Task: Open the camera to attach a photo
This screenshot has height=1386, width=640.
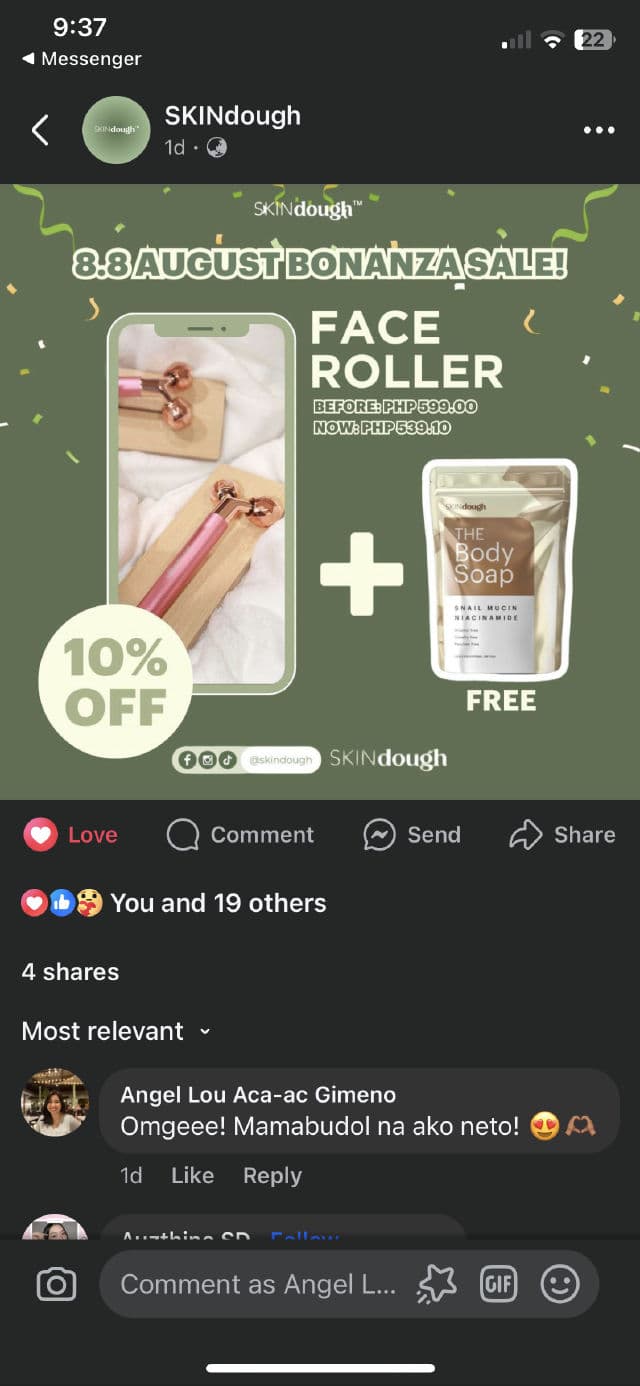Action: point(56,1285)
